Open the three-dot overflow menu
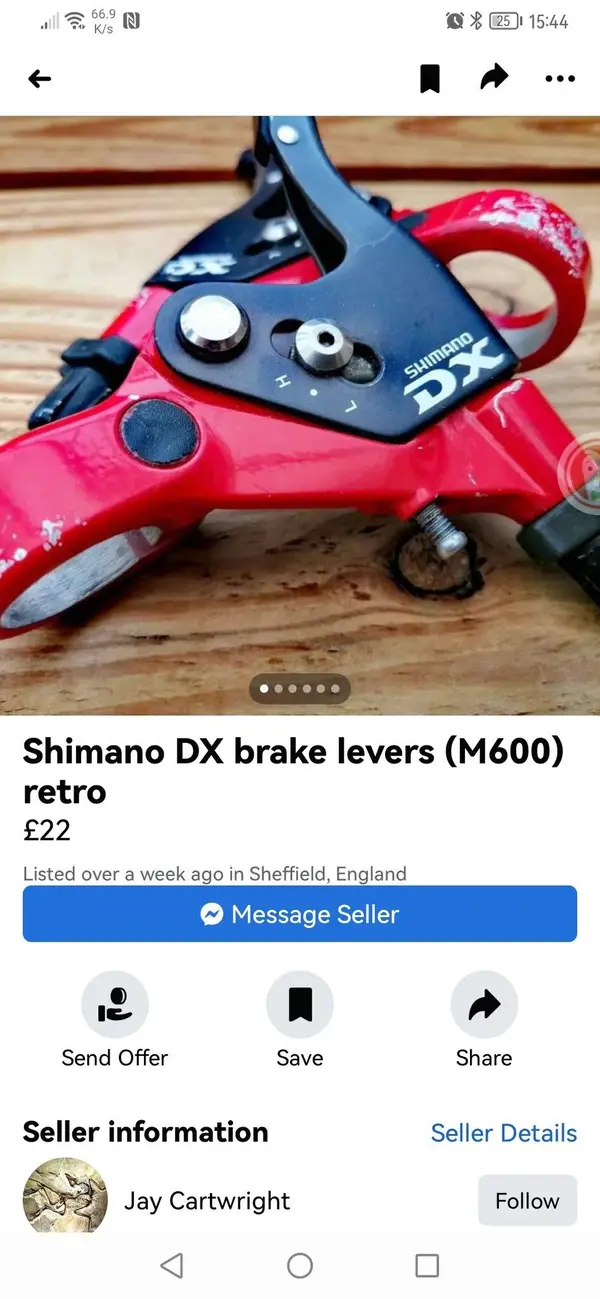600x1299 pixels. pos(560,79)
